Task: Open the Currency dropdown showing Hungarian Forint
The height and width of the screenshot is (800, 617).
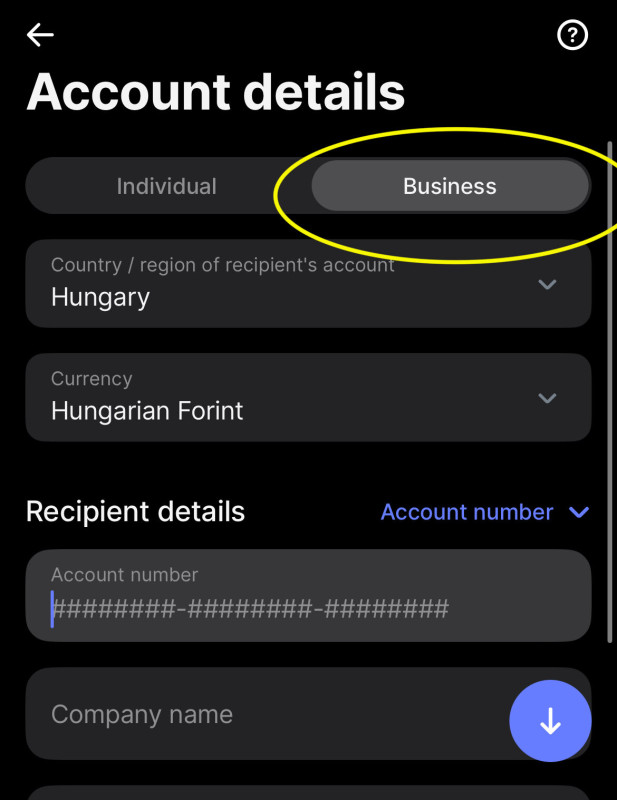Action: coord(308,397)
